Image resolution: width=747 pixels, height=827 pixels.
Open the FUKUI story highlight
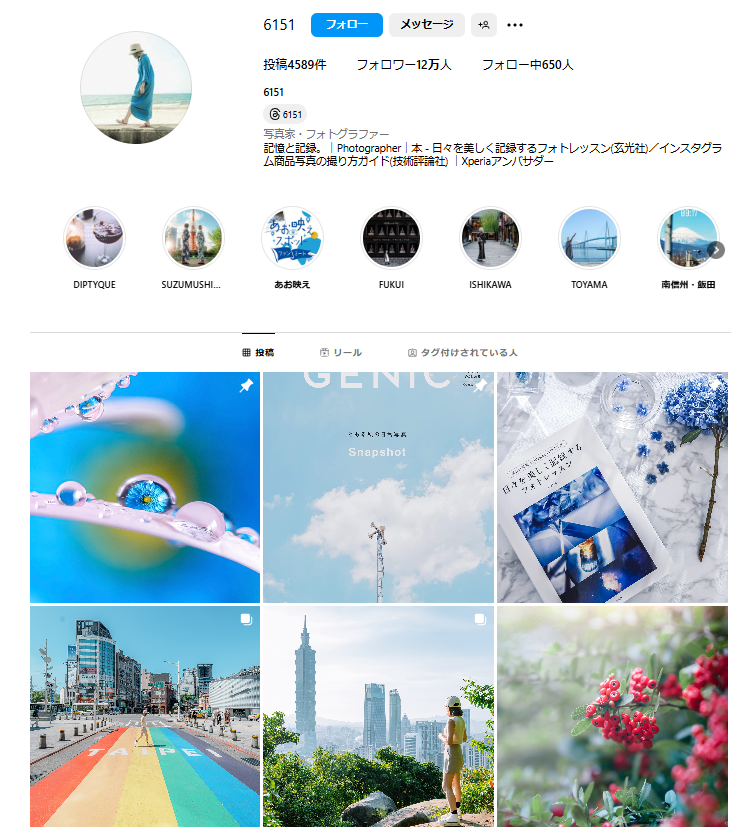pos(391,239)
